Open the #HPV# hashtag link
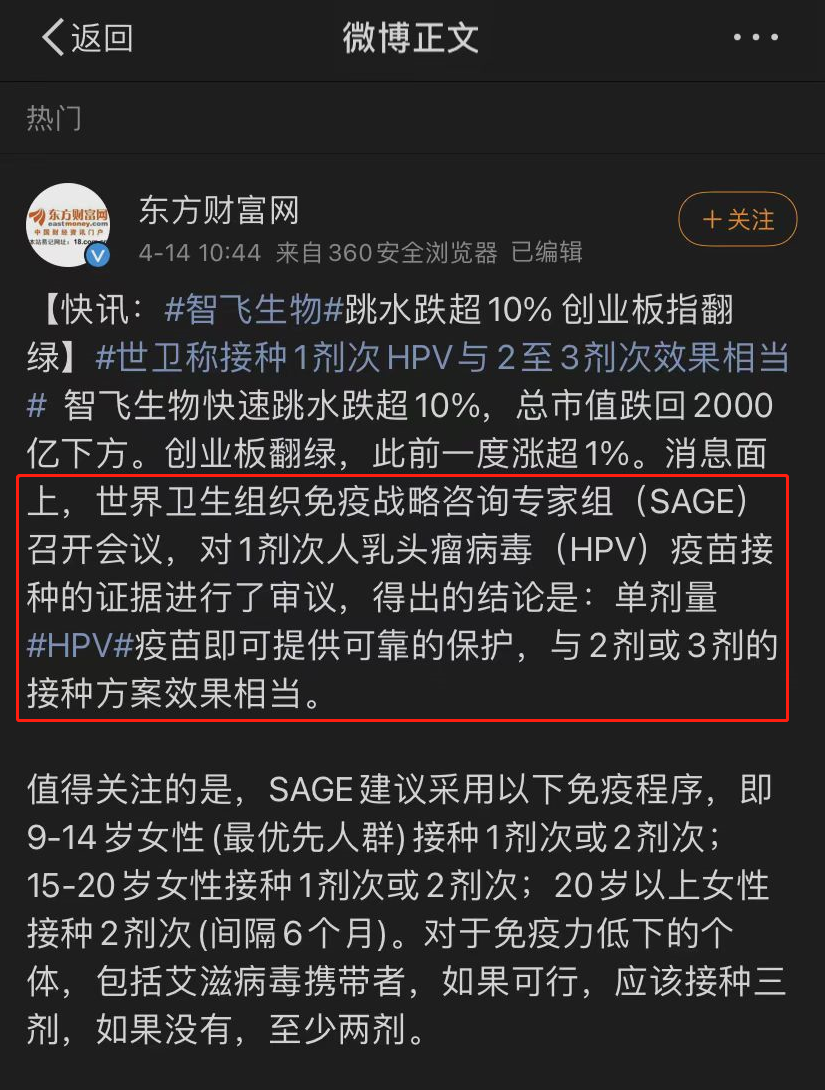Image resolution: width=825 pixels, height=1090 pixels. coord(80,646)
